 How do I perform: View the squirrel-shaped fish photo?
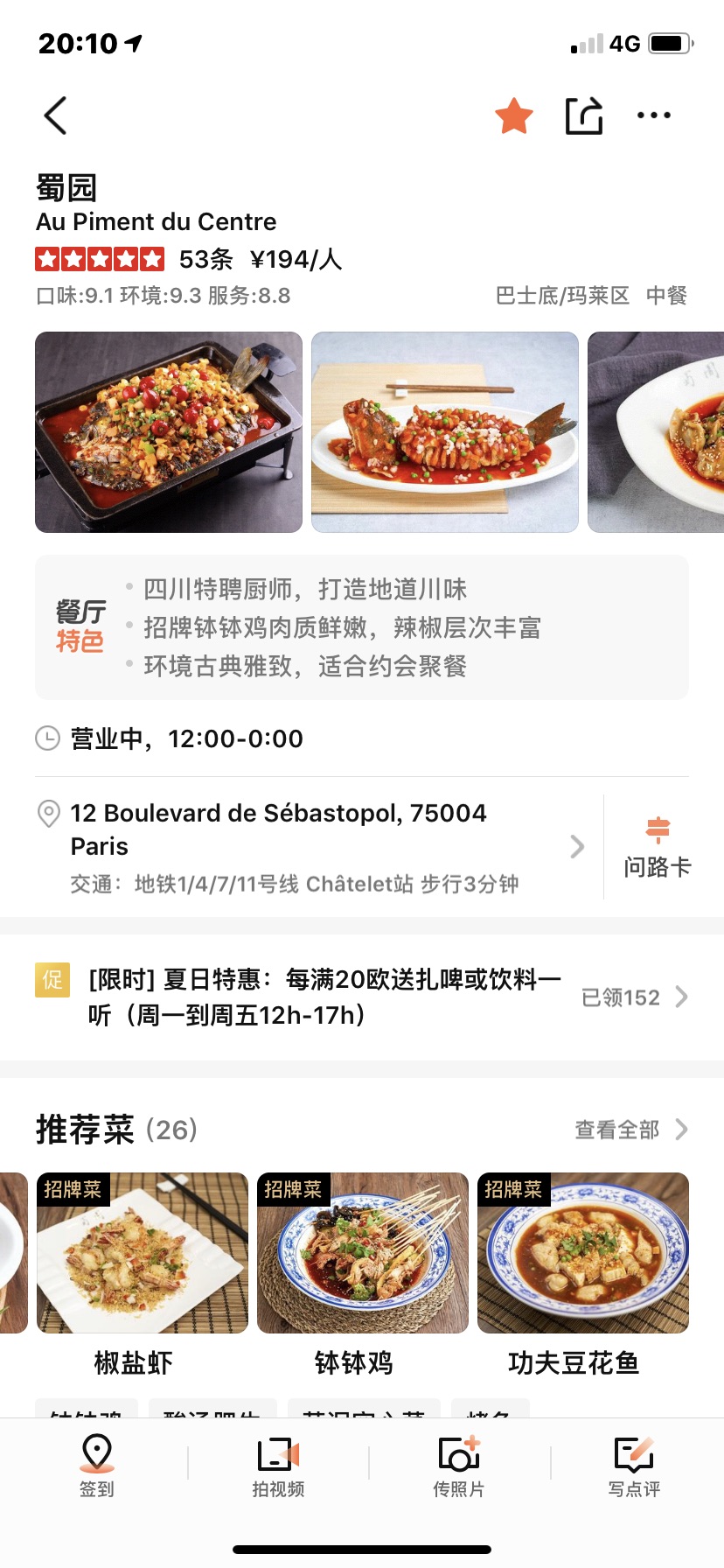click(445, 432)
